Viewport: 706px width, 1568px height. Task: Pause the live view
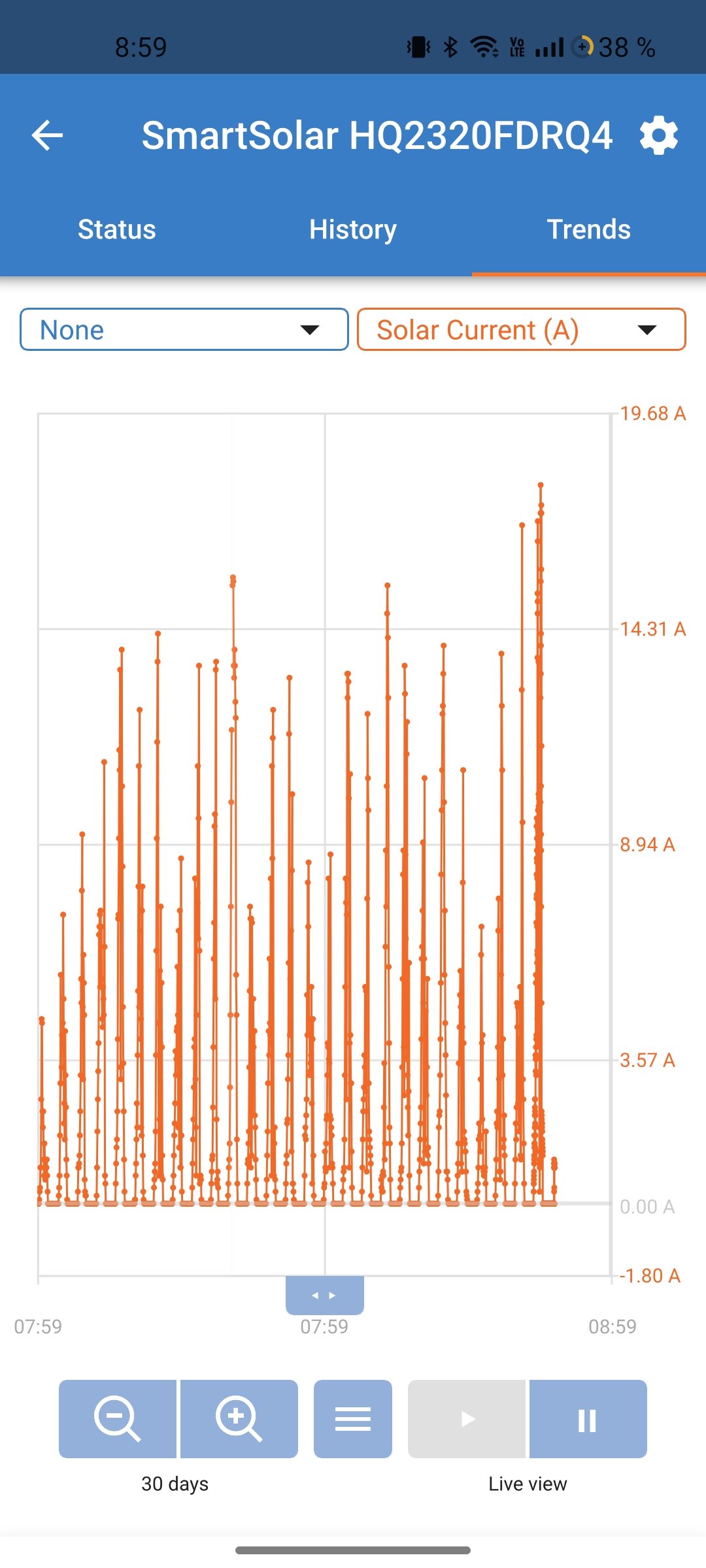588,1418
